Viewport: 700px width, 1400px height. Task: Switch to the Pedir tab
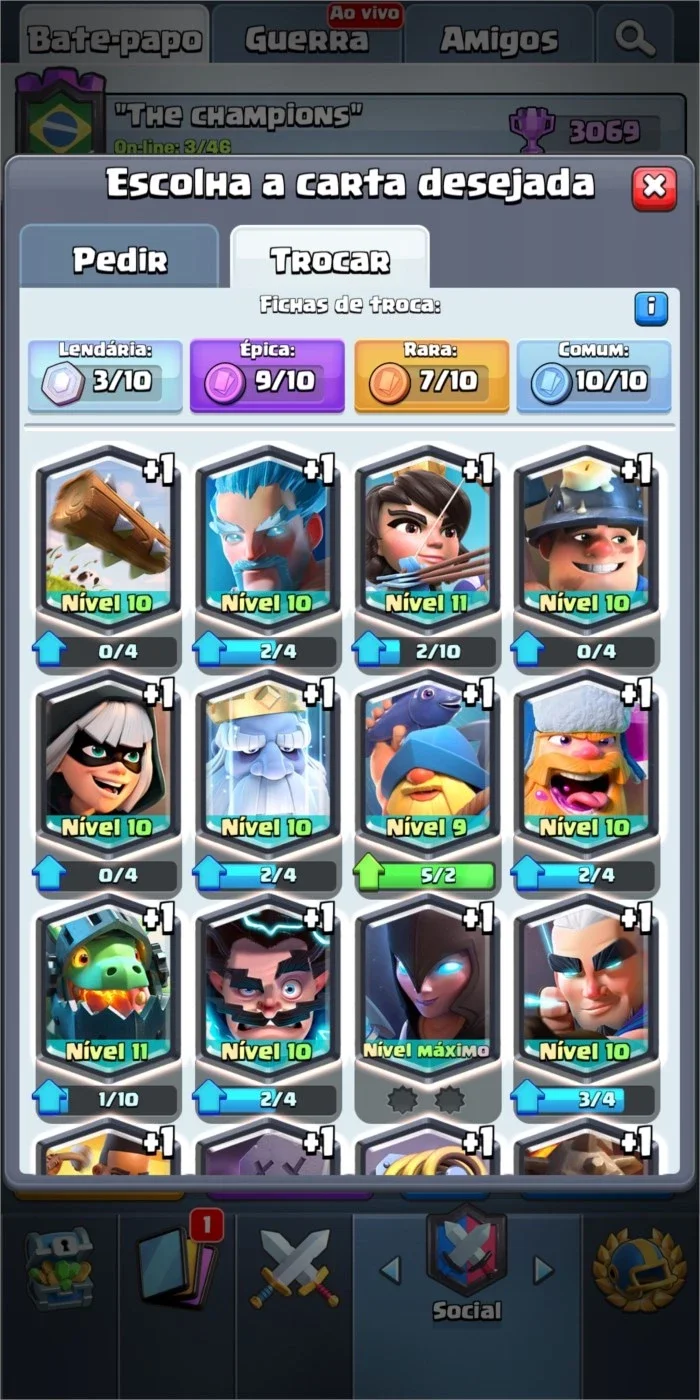coord(119,258)
